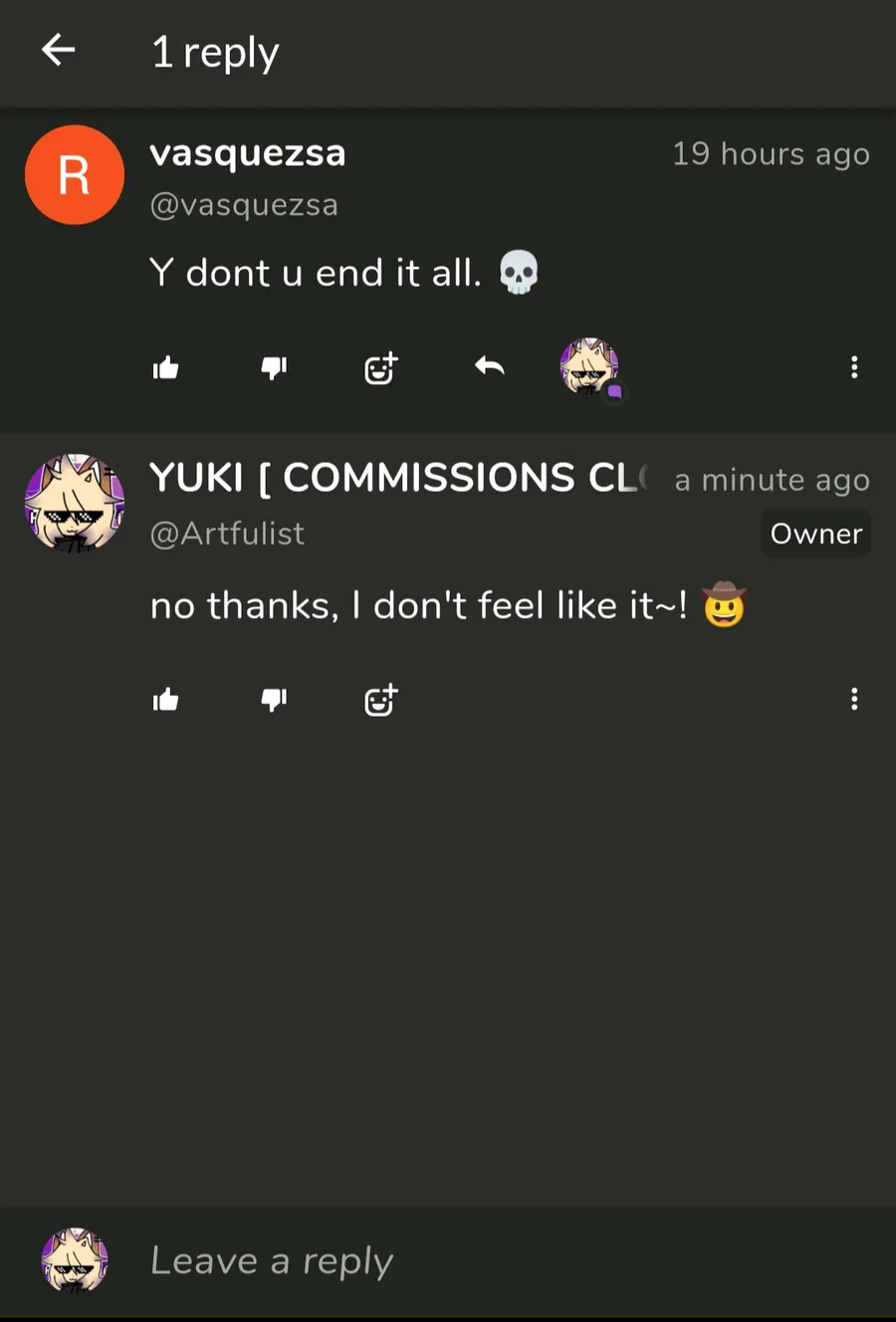Open vasquezsa's profile avatar
This screenshot has height=1322, width=896.
pos(75,175)
